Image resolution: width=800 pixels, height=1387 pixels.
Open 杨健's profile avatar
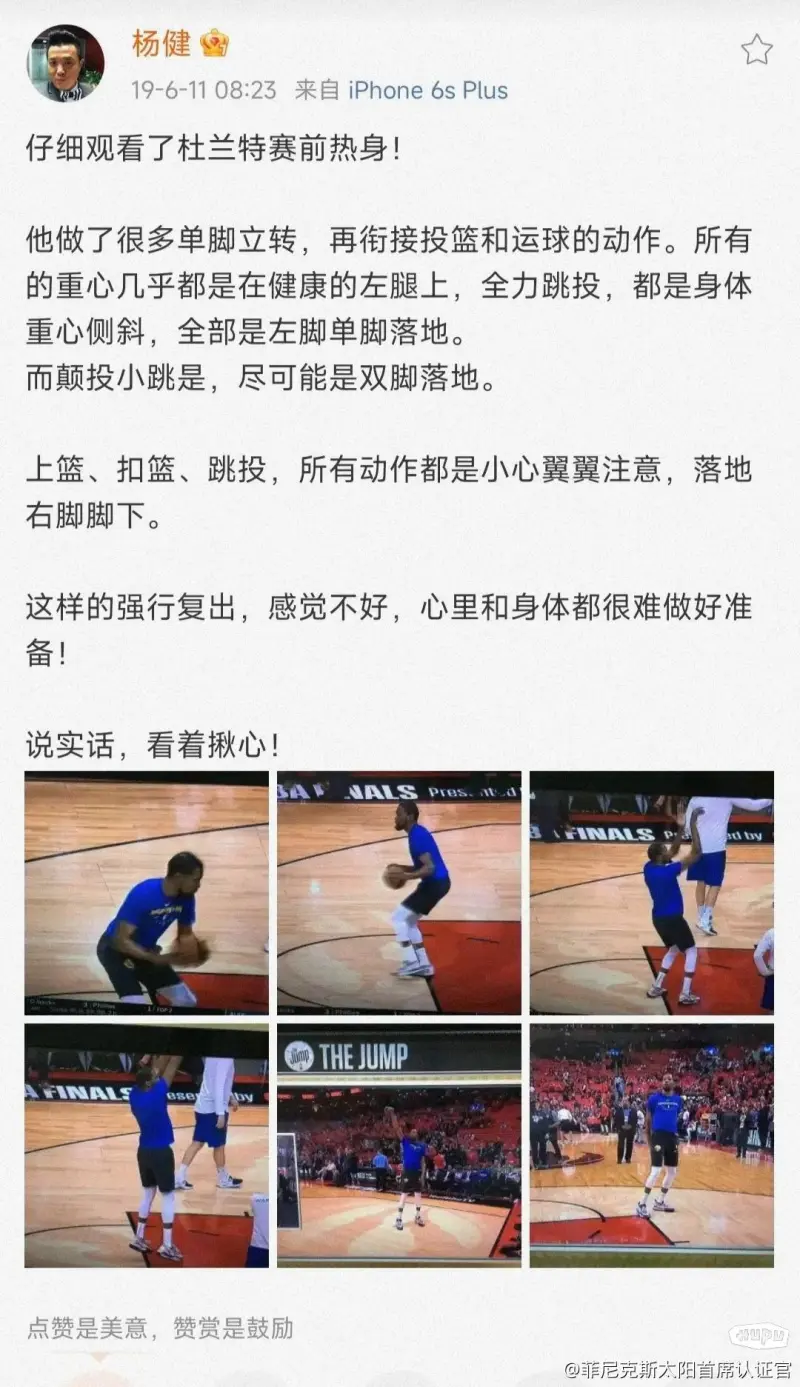66,63
